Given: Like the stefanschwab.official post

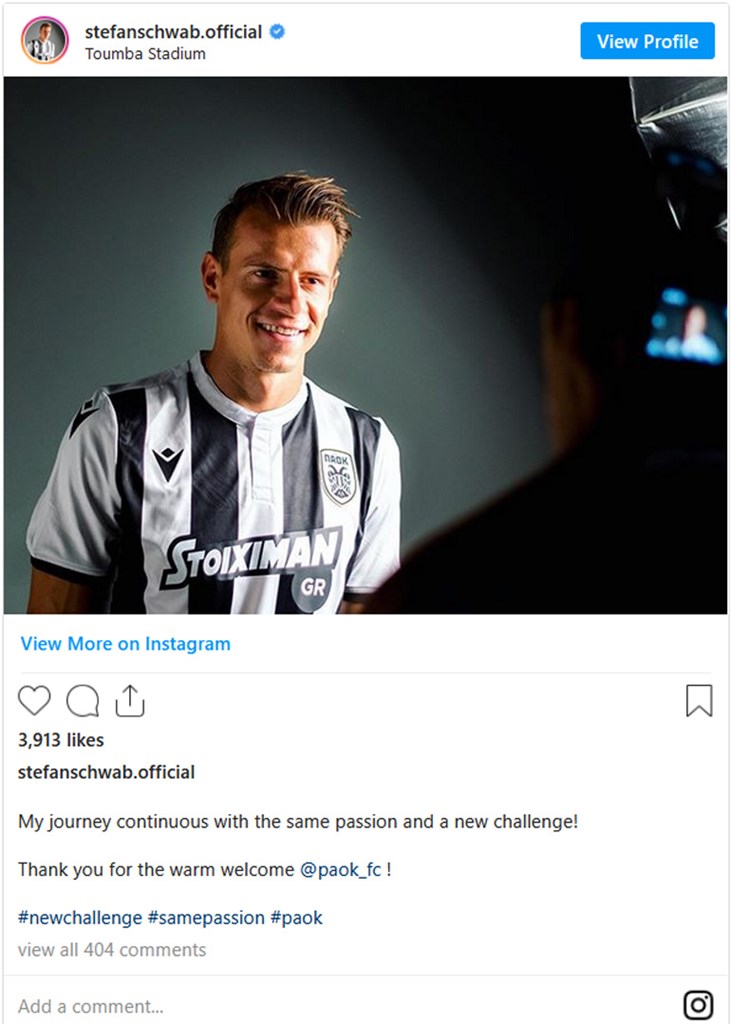Looking at the screenshot, I should pos(34,700).
